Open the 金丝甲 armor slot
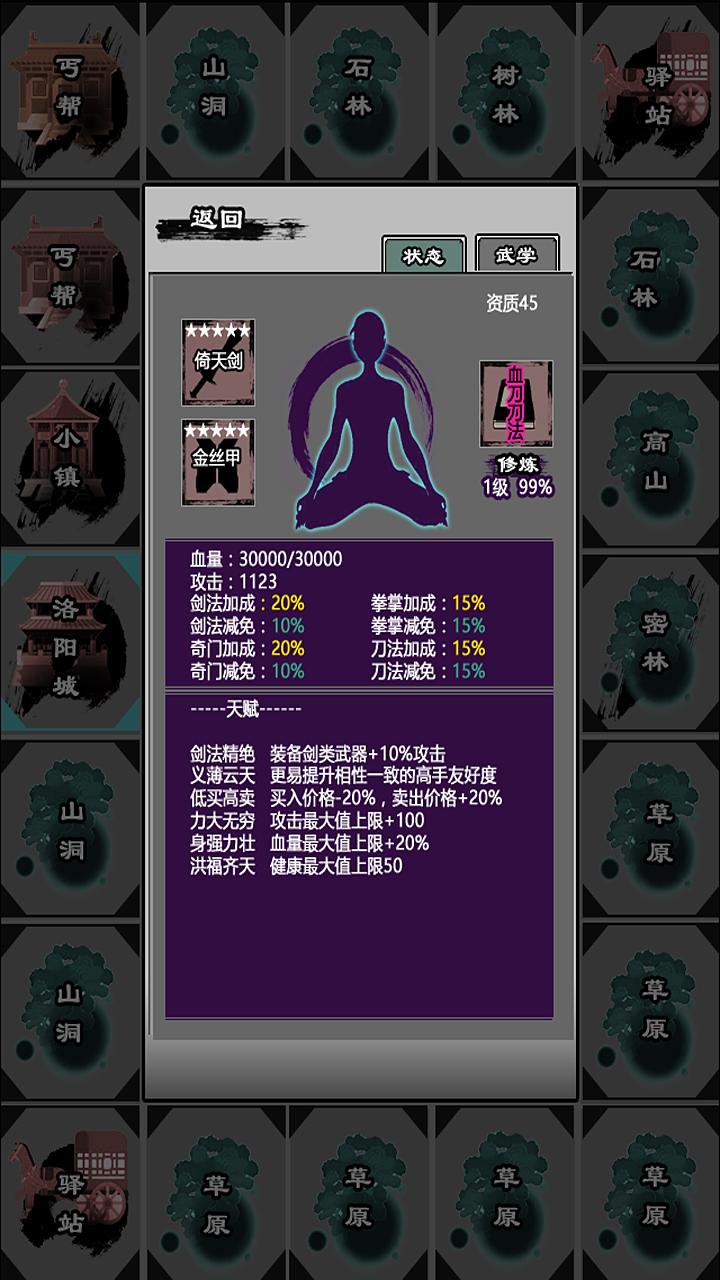This screenshot has width=720, height=1280. coord(218,462)
